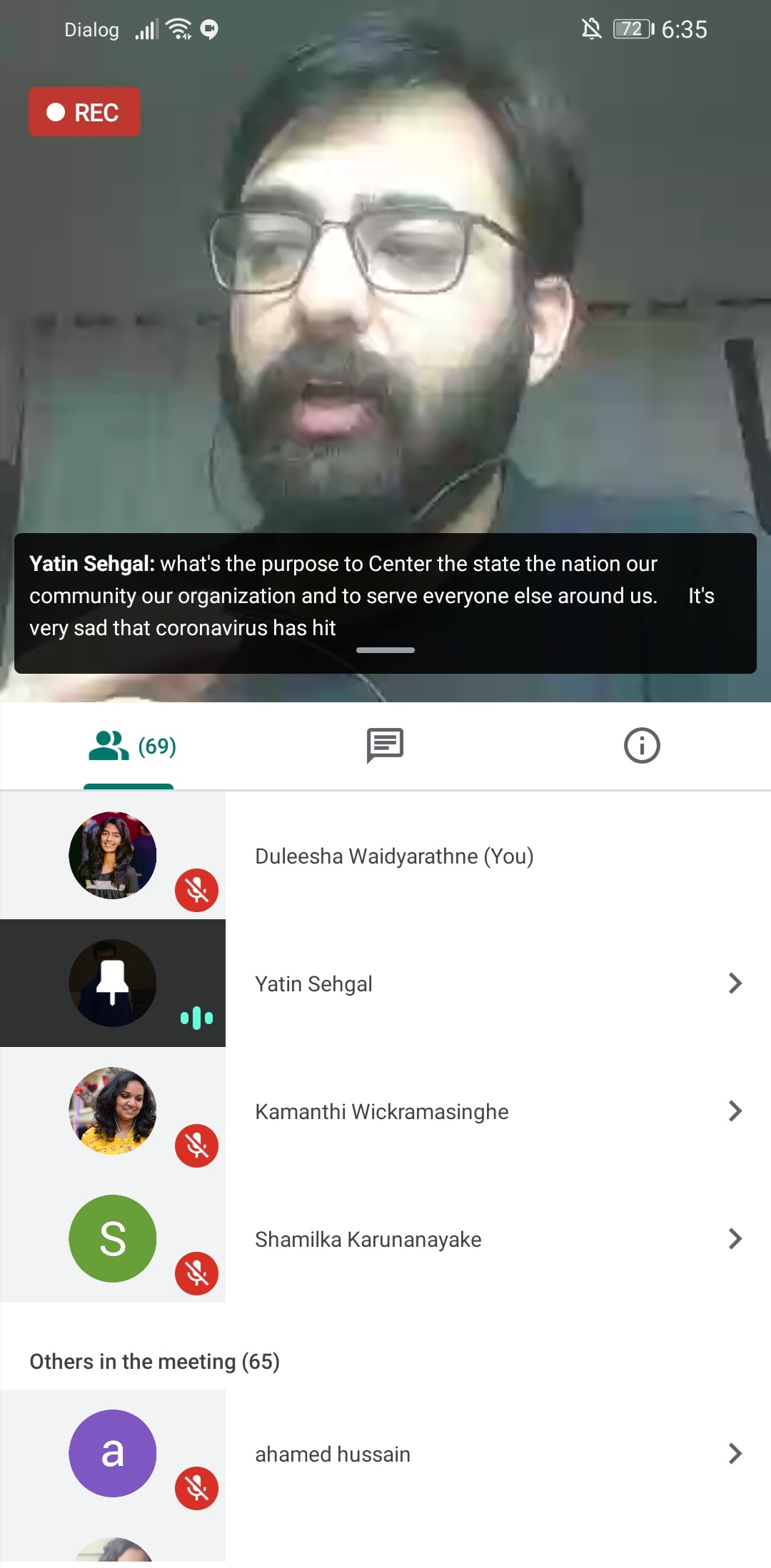Select Shamilka Karunanayake in the list
771x1568 pixels.
click(x=368, y=1240)
